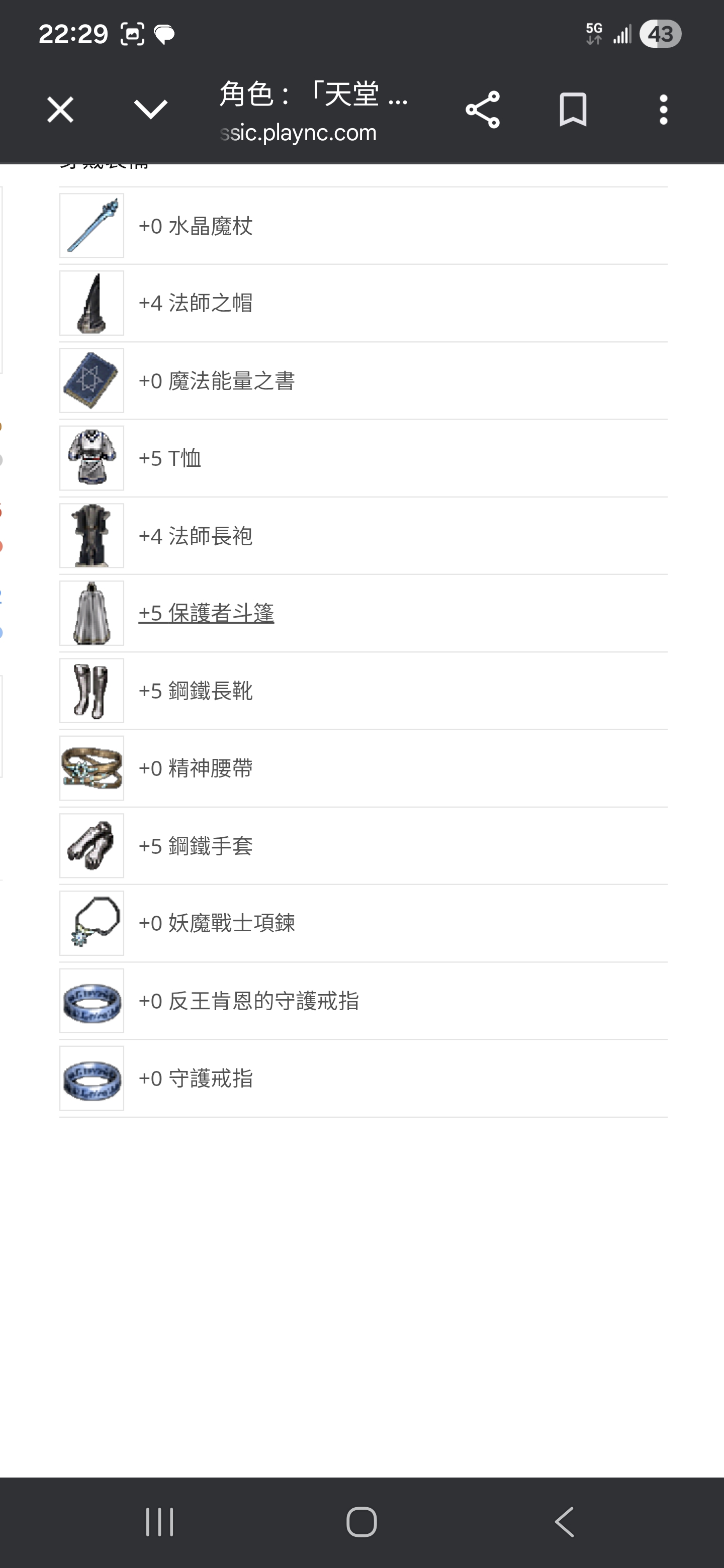Screen dimensions: 724x1568
Task: Open +0 妖魔戰士項鍊 item details
Action: (216, 923)
